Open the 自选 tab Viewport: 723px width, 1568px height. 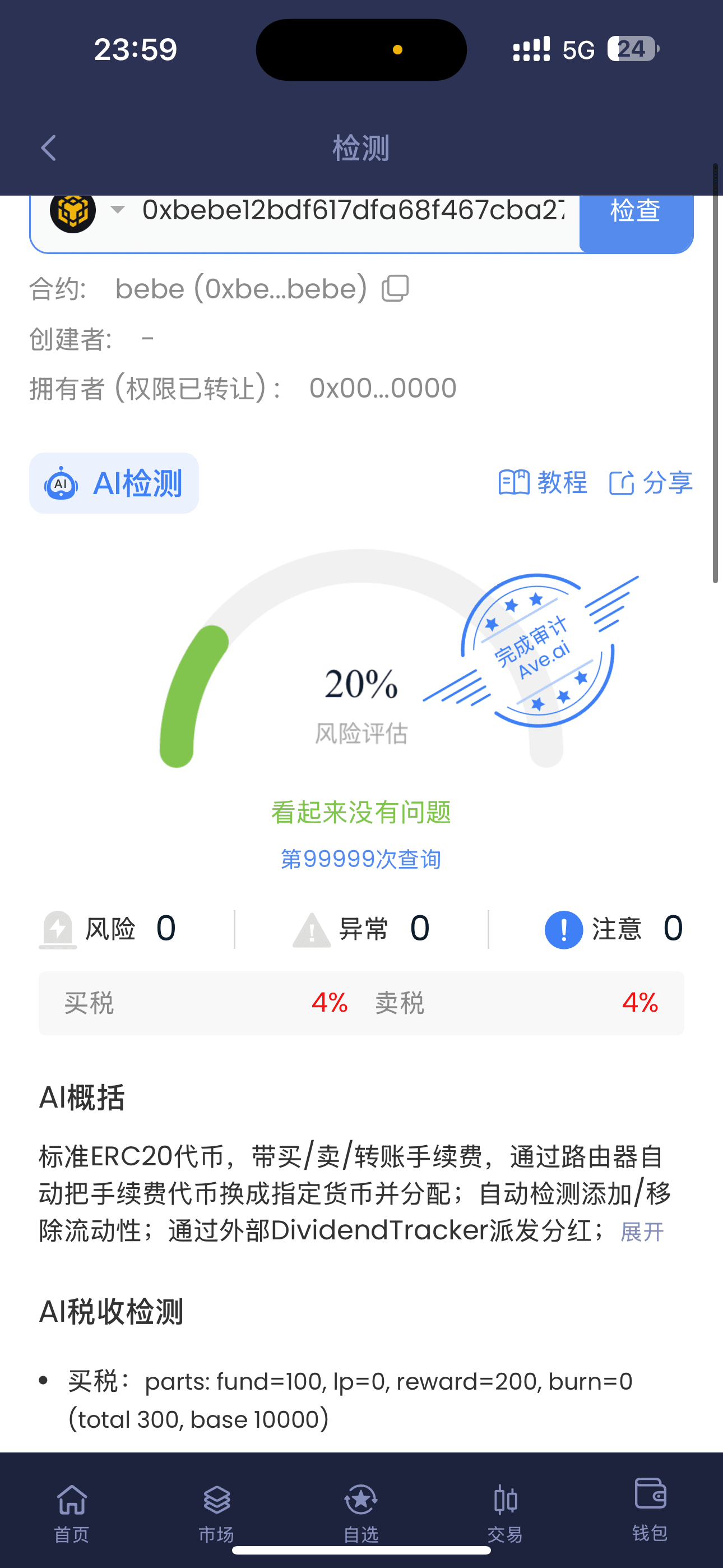[x=361, y=1512]
